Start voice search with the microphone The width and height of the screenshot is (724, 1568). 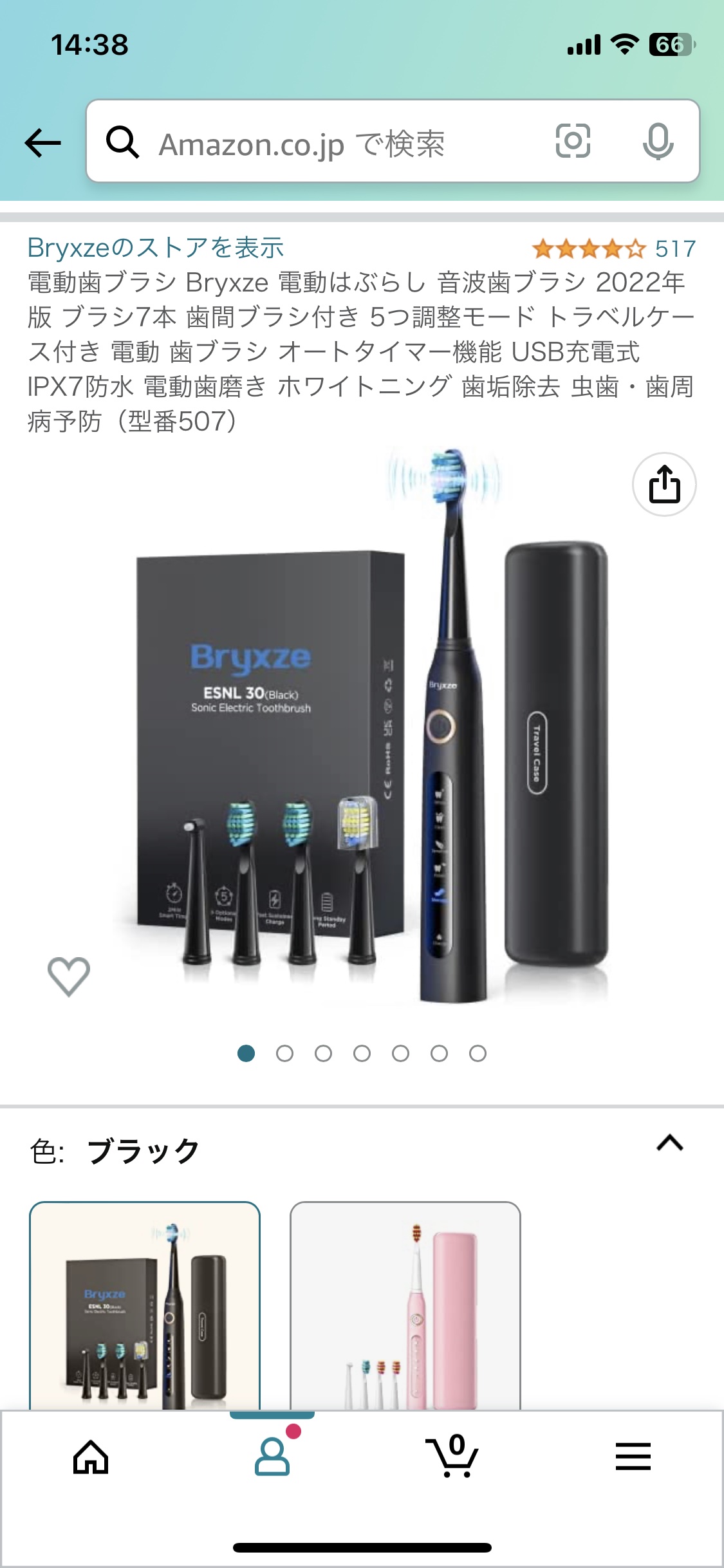pos(658,141)
